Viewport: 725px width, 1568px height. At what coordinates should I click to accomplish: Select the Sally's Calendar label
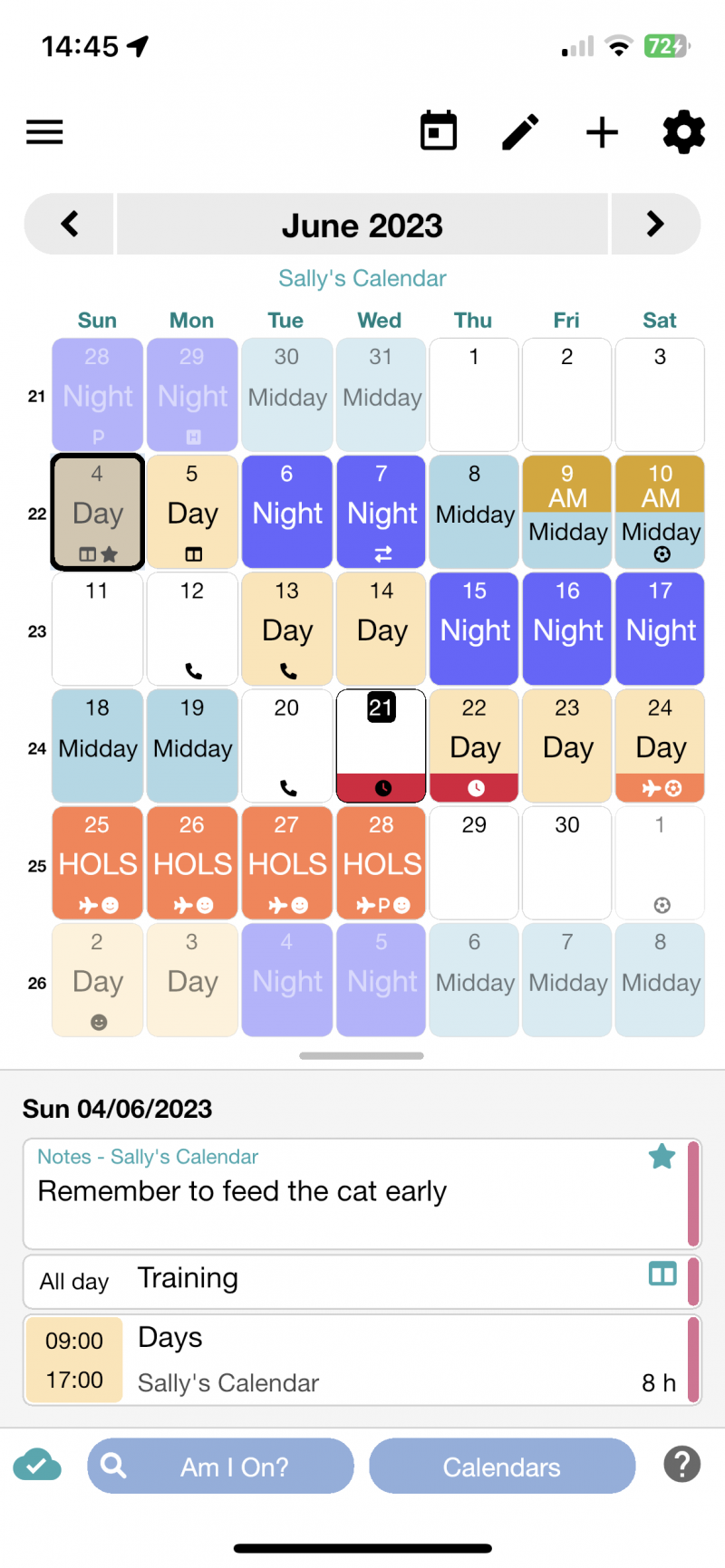[362, 278]
